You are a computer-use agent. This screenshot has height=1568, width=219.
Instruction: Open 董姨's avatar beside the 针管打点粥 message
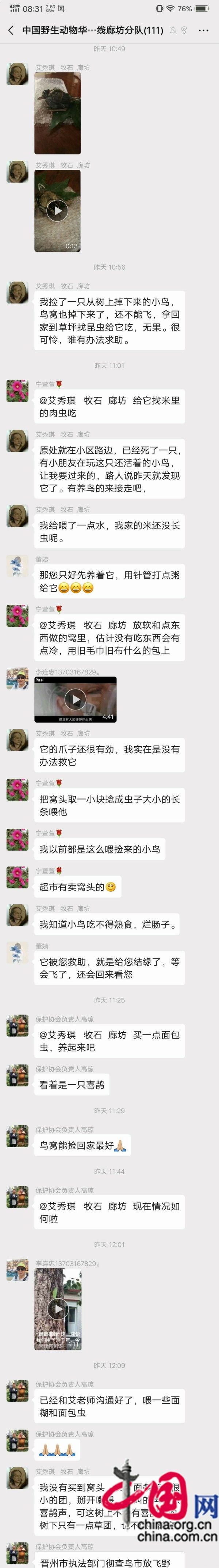(17, 566)
